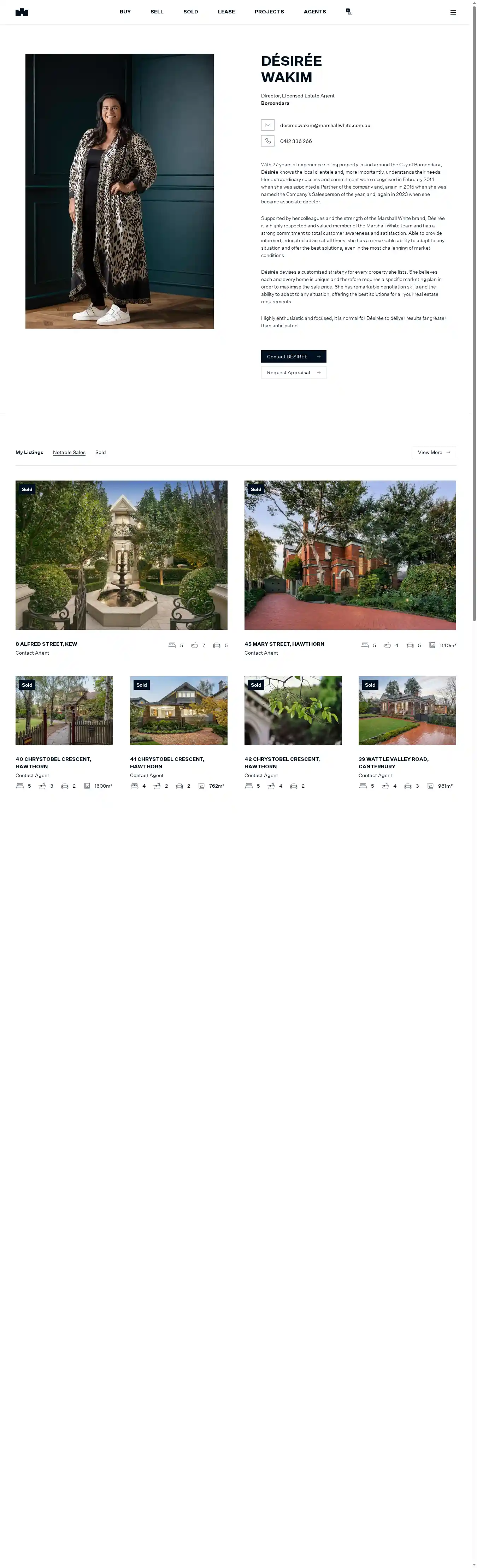Request a property appraisal
The width and height of the screenshot is (477, 1568).
(294, 372)
